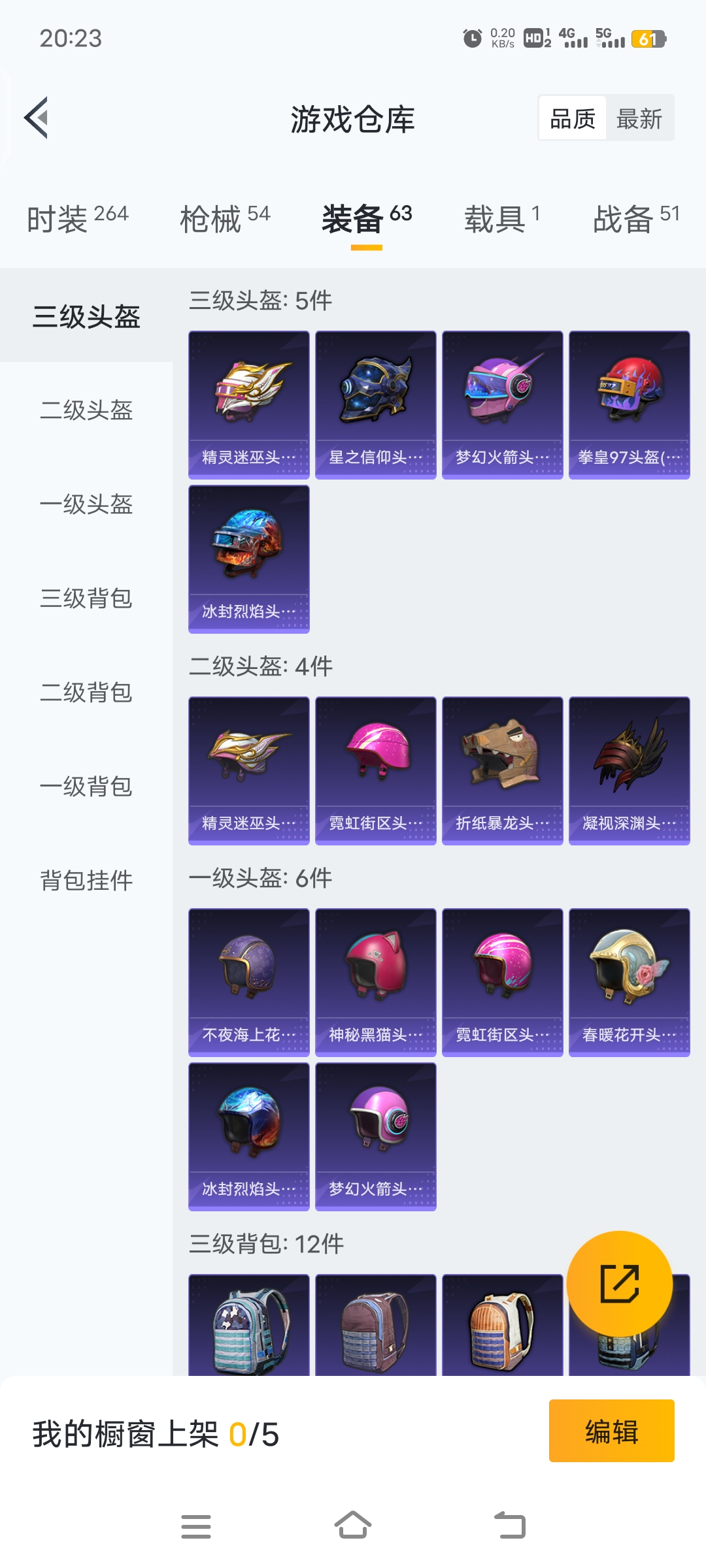This screenshot has width=706, height=1568.
Task: Go back using the top-left arrow
Action: (37, 118)
